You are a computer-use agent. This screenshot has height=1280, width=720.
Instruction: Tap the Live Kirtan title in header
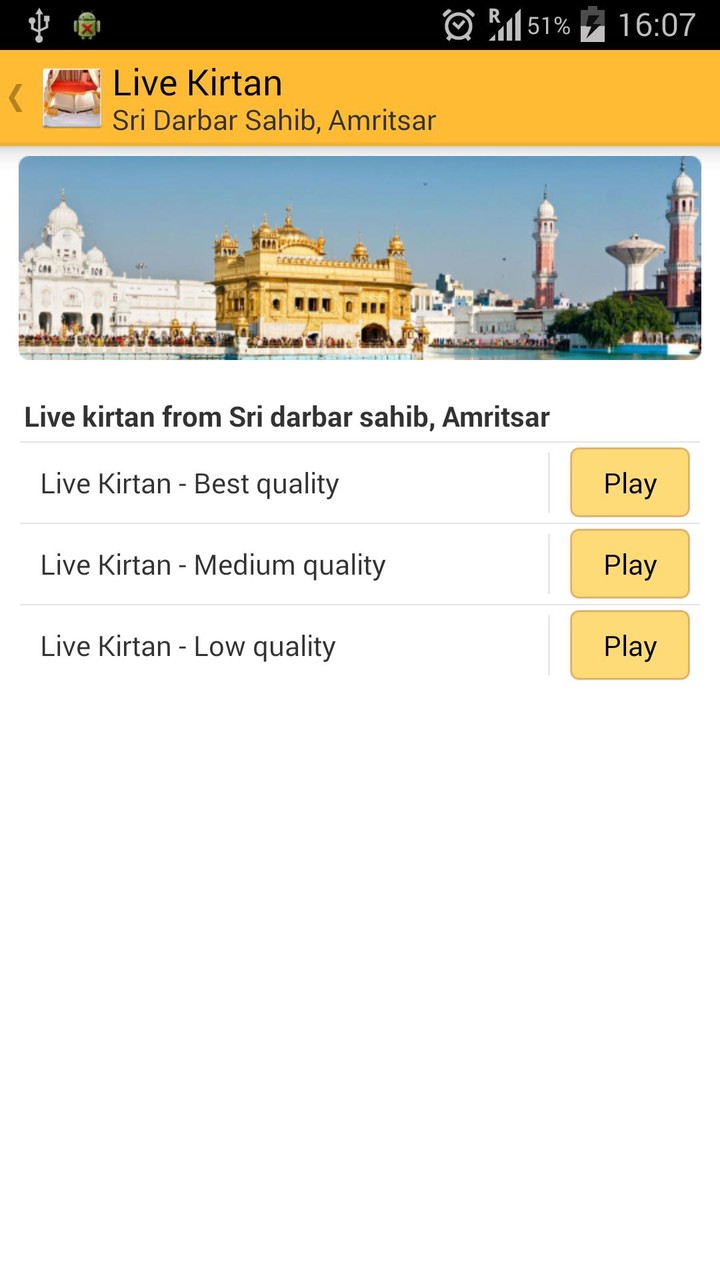point(198,83)
